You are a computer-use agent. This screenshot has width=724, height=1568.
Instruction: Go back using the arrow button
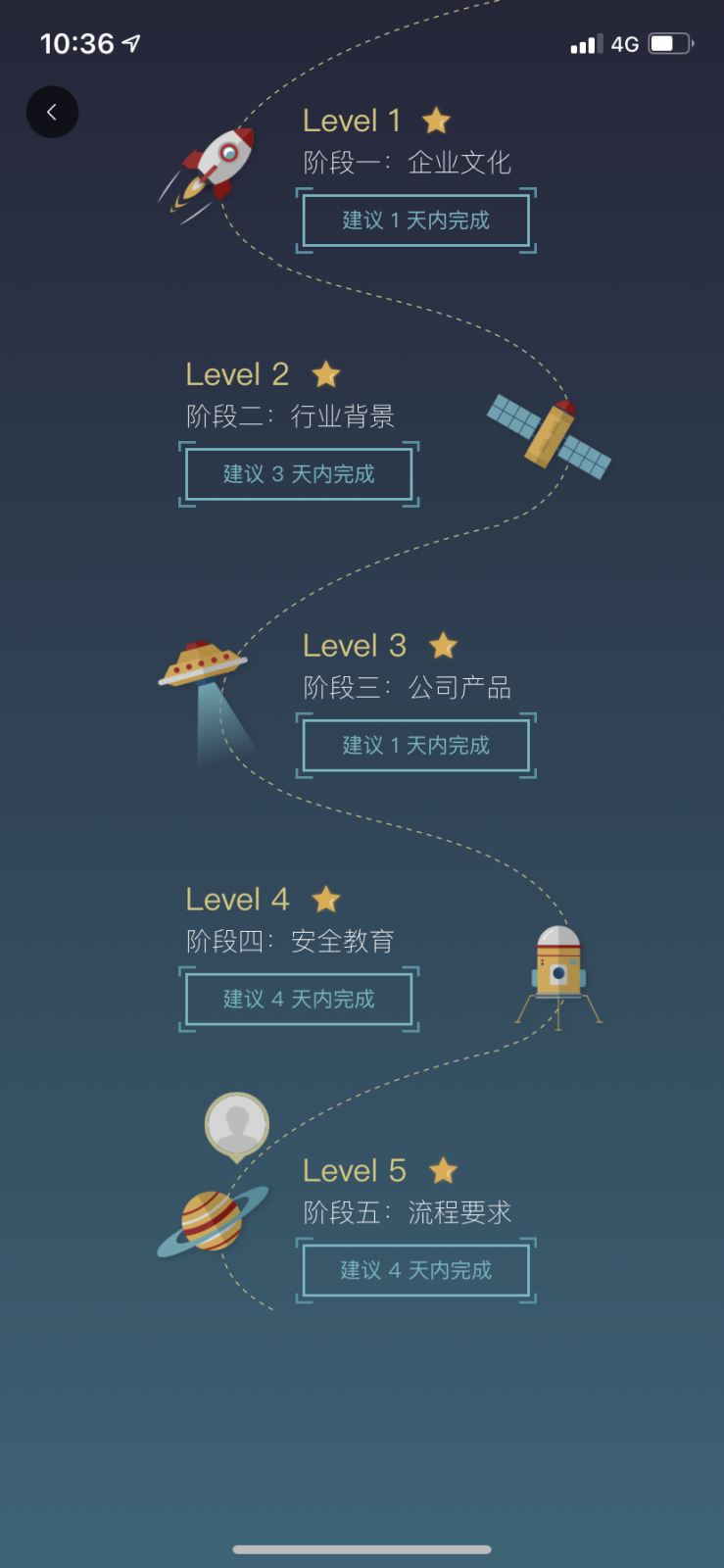[x=52, y=112]
